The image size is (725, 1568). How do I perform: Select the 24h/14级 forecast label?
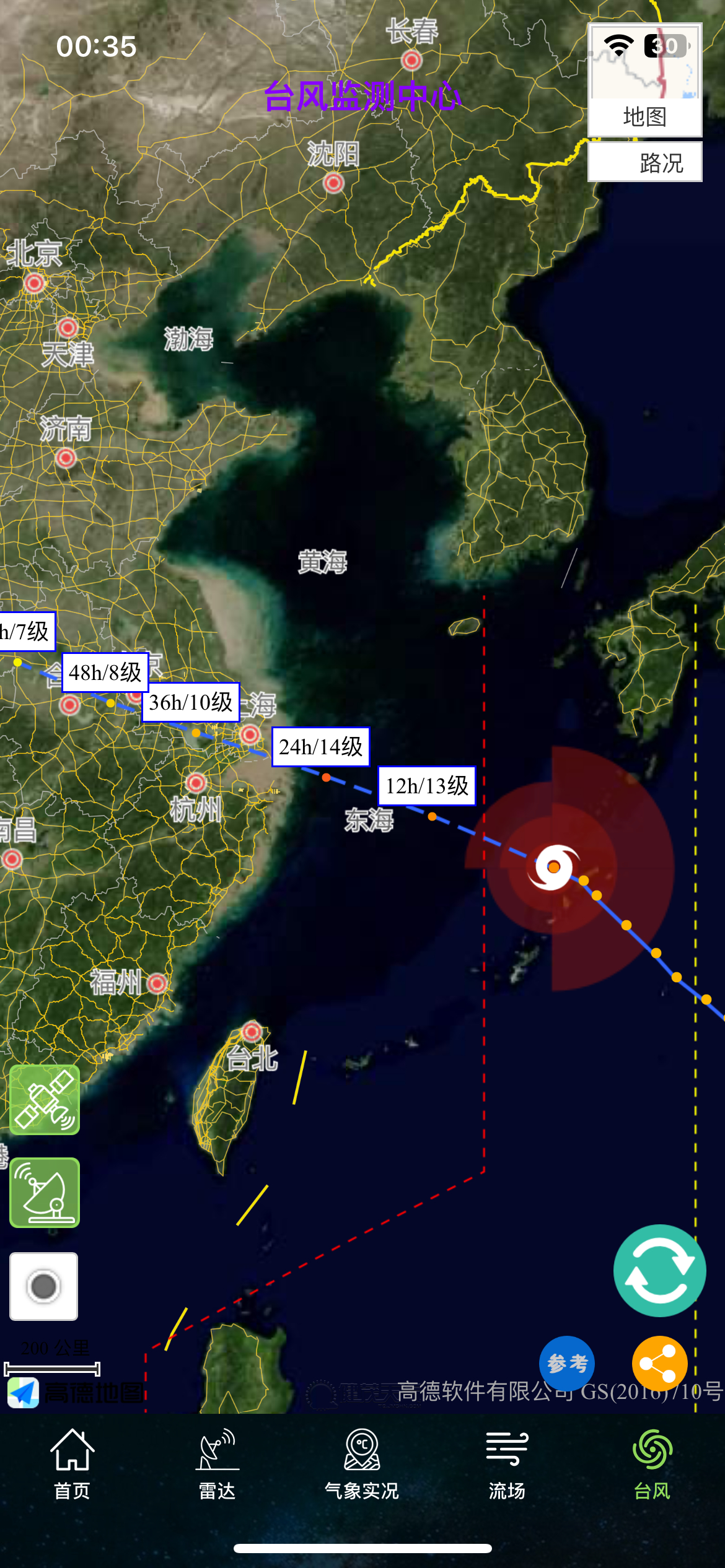coord(321,747)
